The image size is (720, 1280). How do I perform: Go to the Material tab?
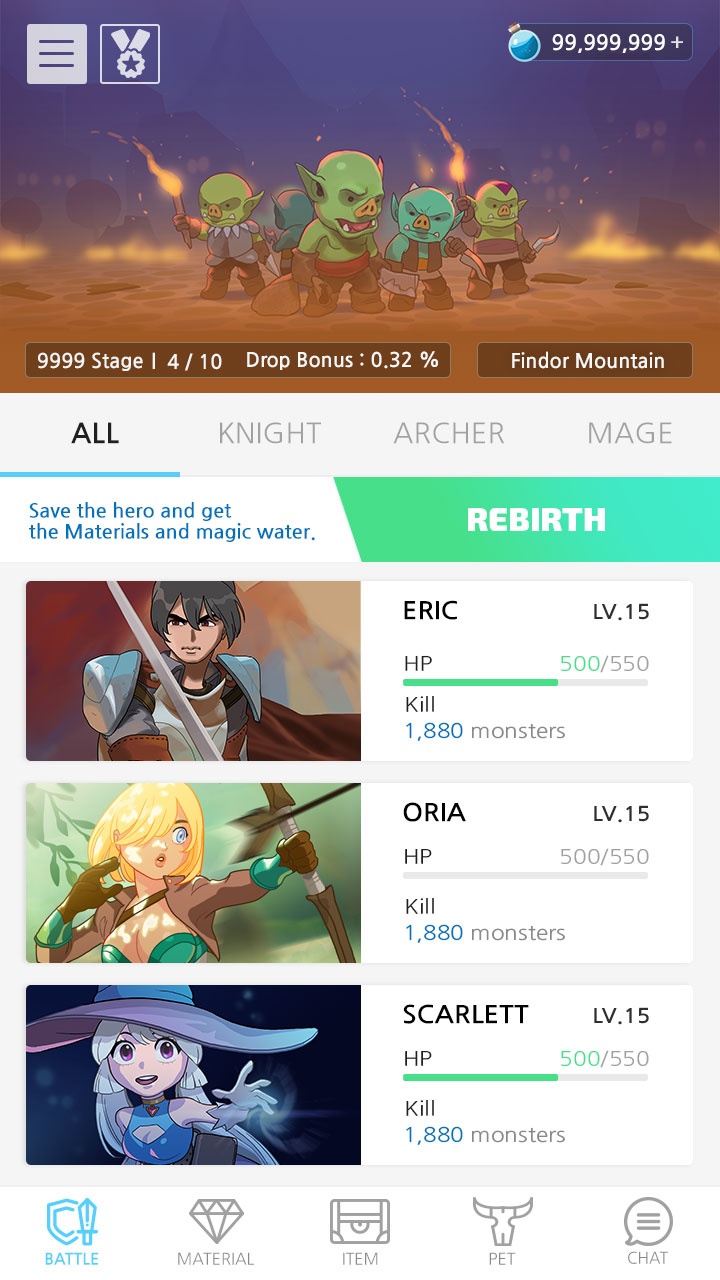click(216, 1232)
